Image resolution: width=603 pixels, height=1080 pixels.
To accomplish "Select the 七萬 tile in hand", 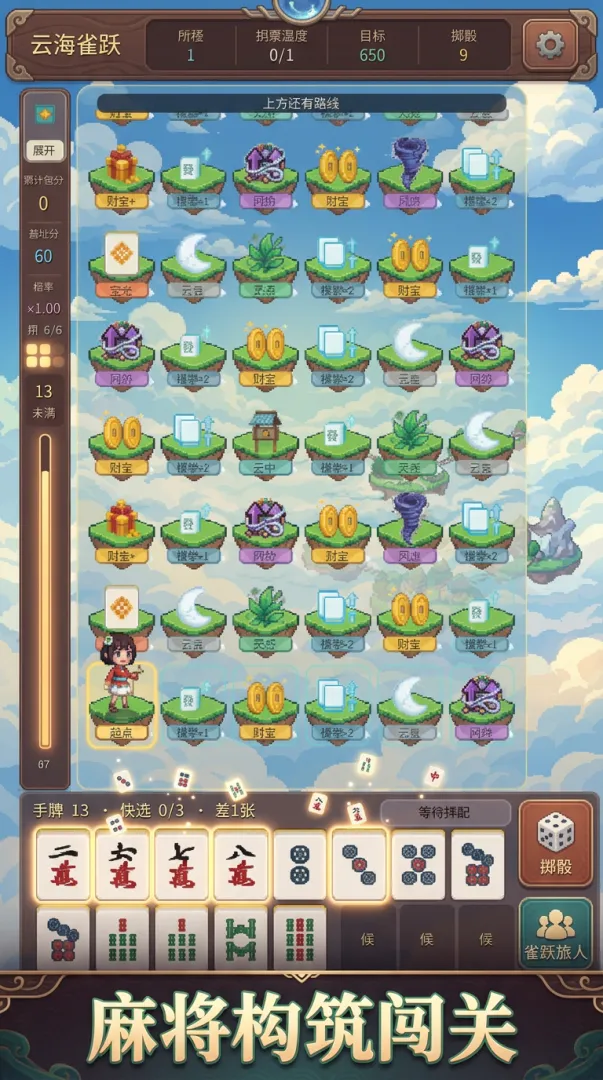I will click(181, 864).
